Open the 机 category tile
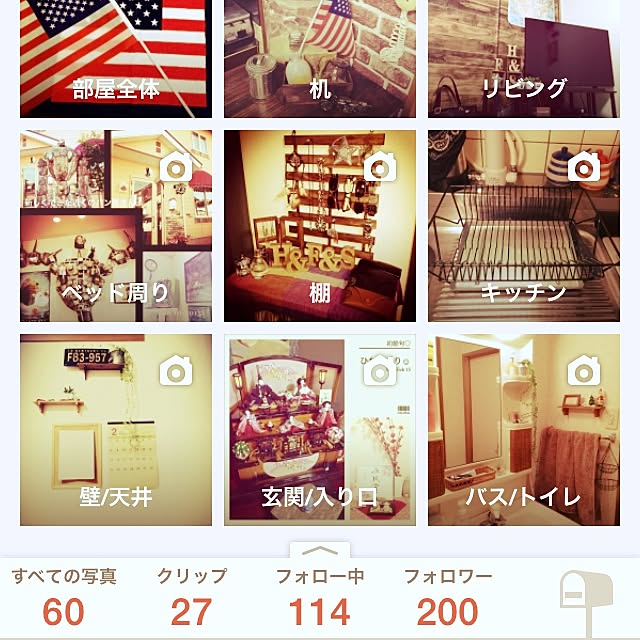The image size is (640, 640). tap(320, 58)
